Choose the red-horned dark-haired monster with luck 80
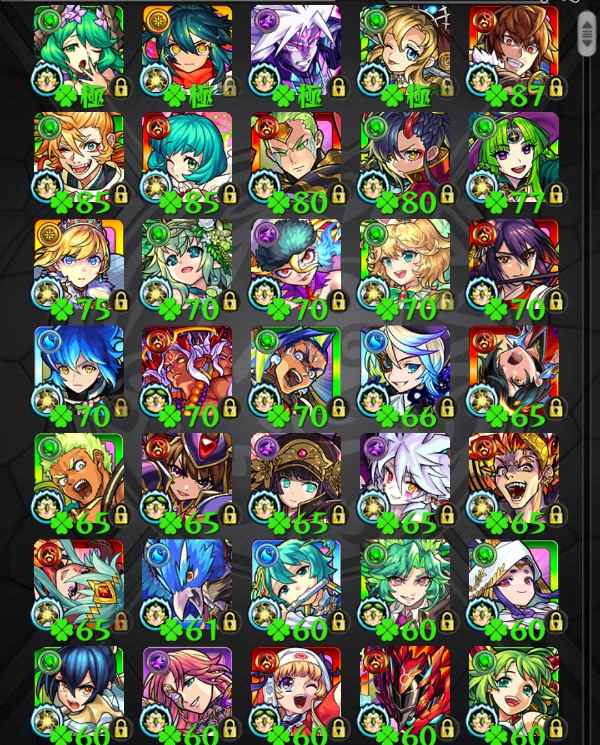The height and width of the screenshot is (745, 600). [404, 160]
